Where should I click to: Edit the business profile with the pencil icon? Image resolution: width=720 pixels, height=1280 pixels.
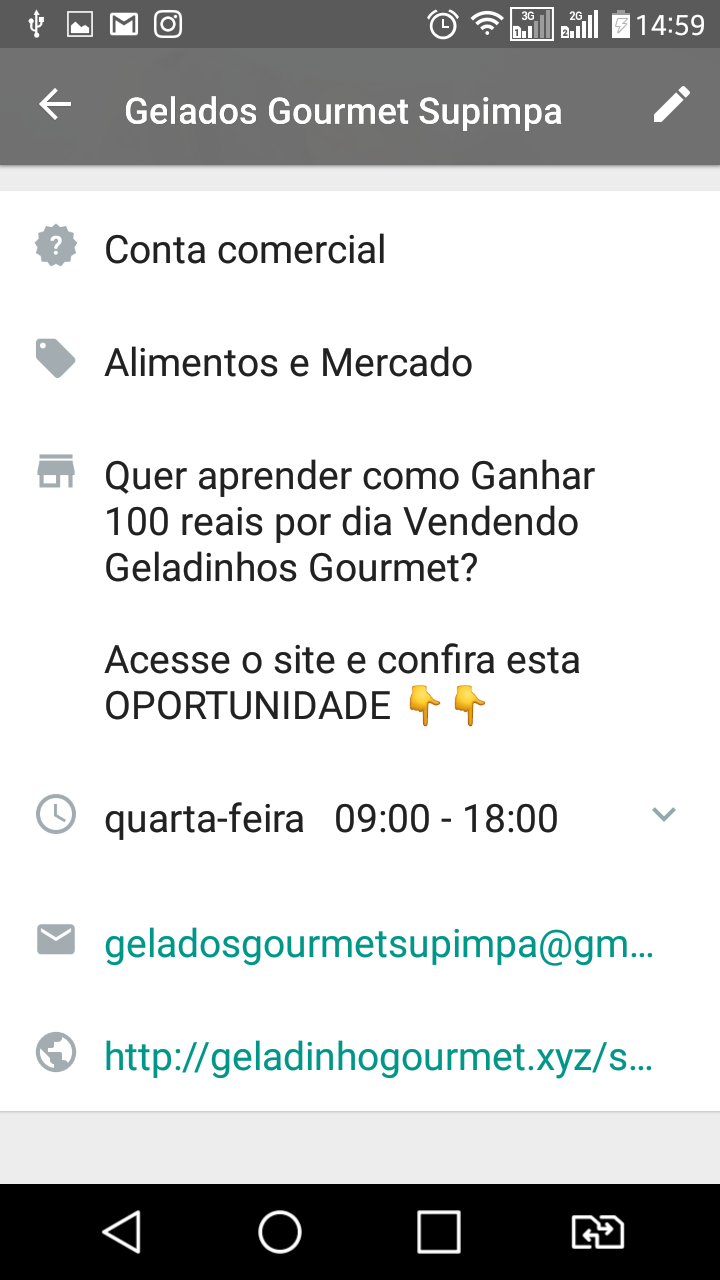pyautogui.click(x=672, y=105)
